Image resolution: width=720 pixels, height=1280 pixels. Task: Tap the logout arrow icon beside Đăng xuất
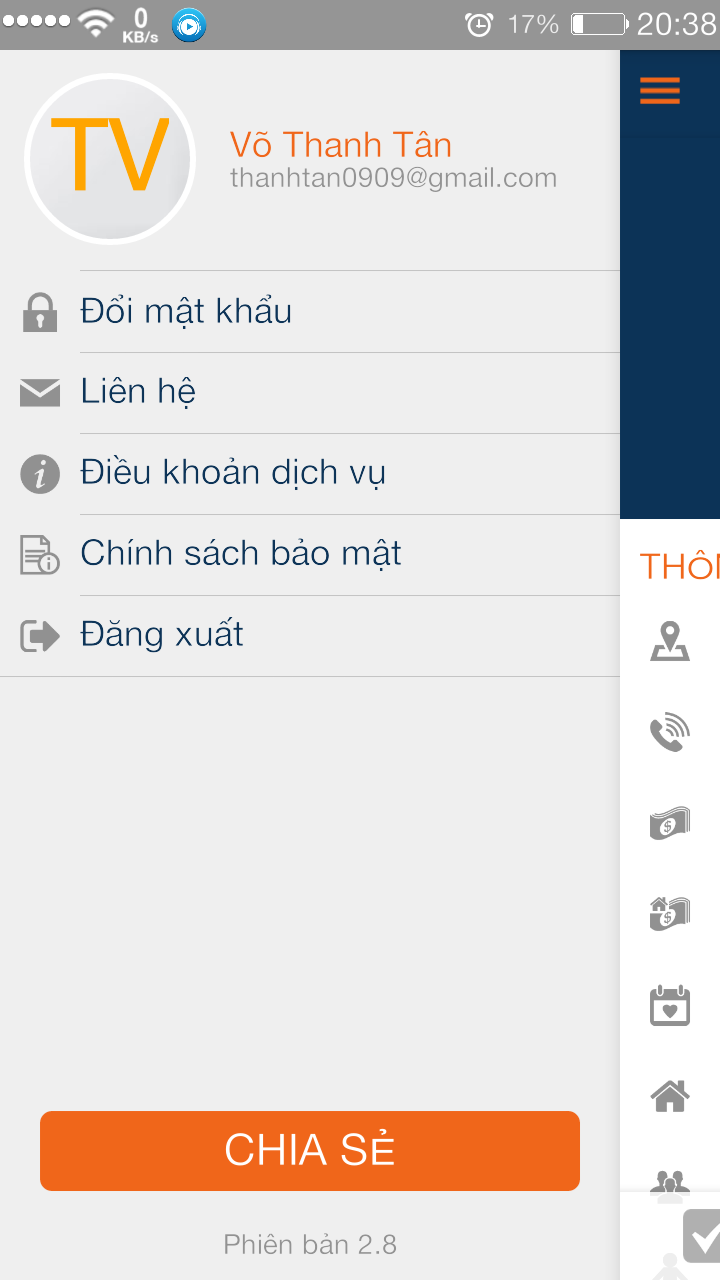(x=40, y=636)
